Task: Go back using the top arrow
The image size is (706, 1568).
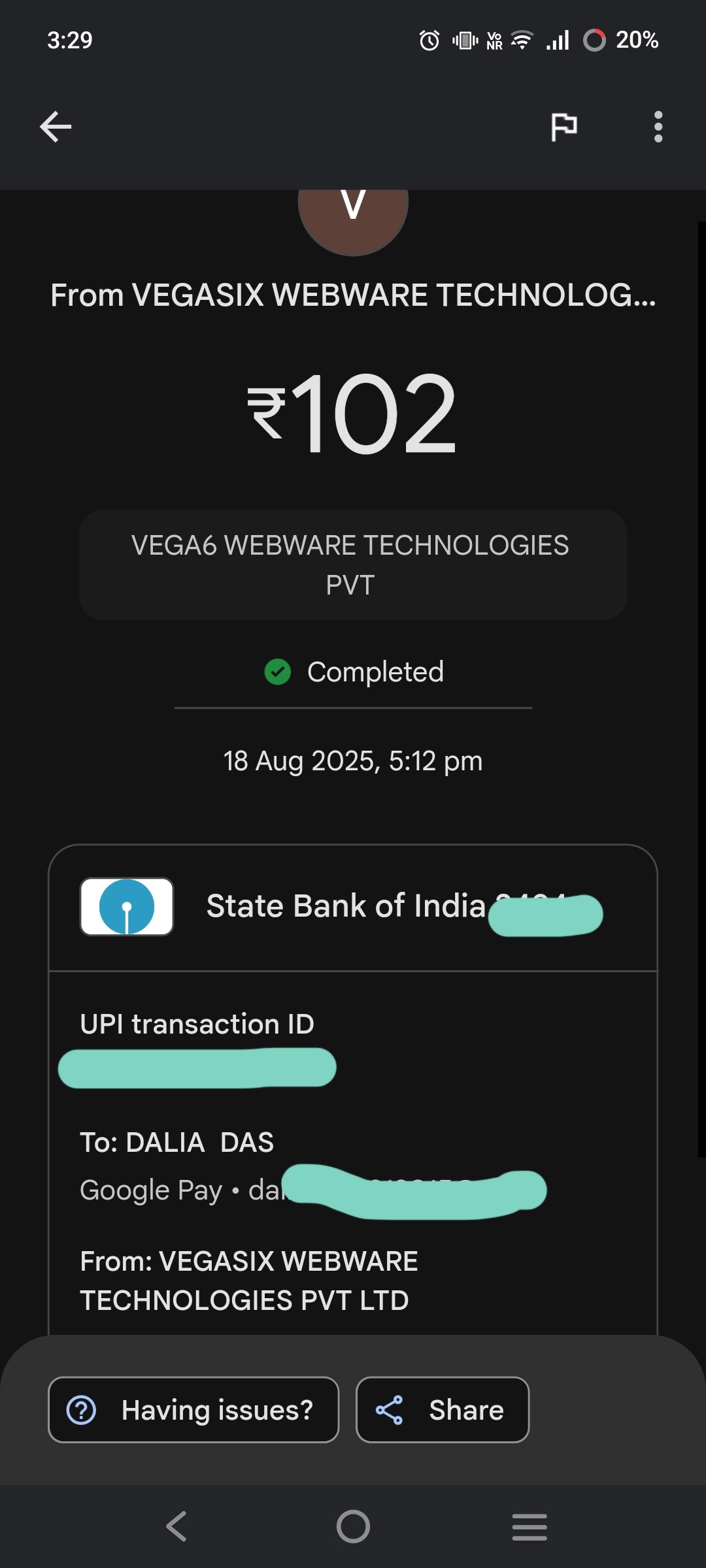Action: click(56, 126)
